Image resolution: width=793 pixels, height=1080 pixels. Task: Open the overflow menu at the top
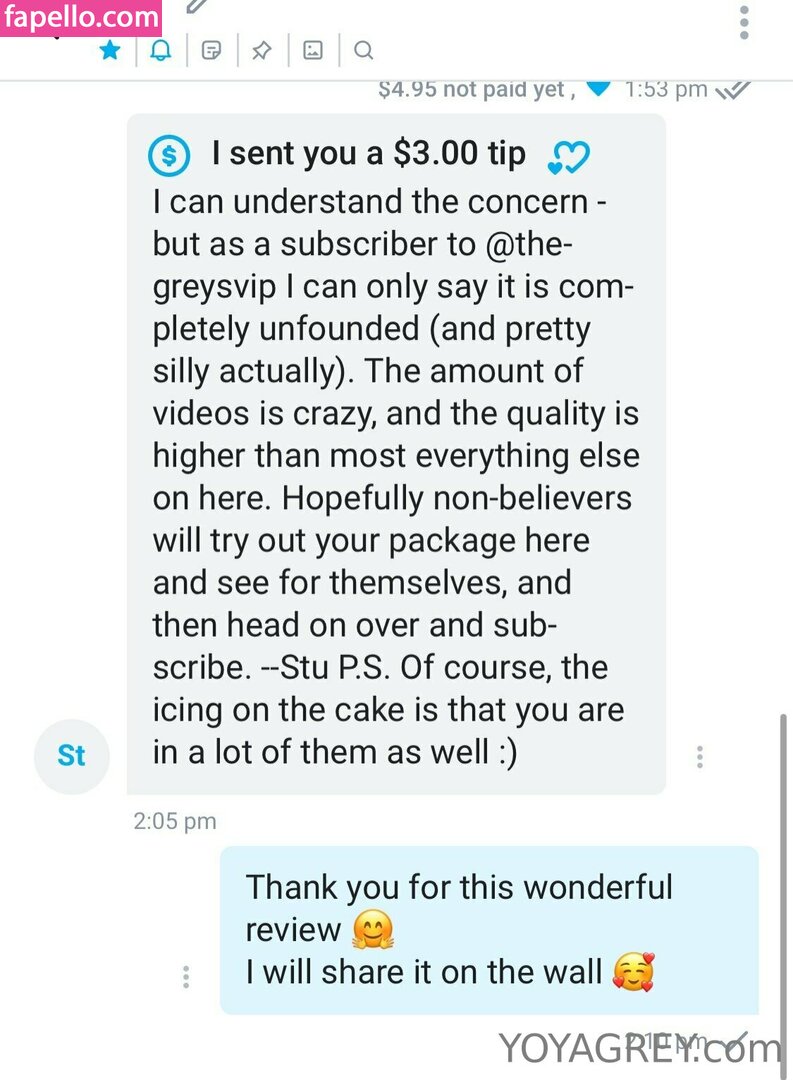click(x=744, y=22)
